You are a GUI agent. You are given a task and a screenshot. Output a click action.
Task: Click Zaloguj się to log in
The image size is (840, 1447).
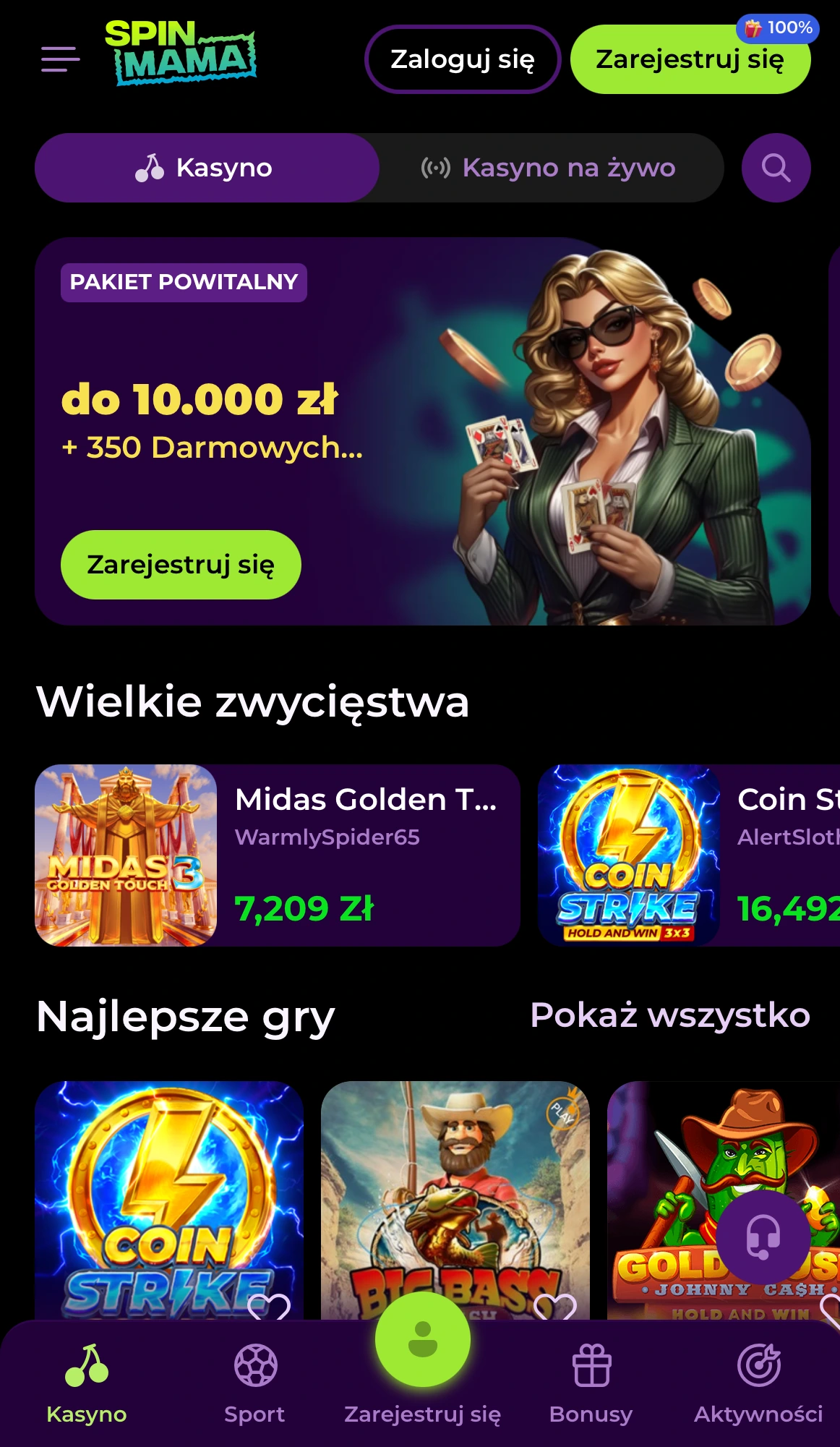coord(463,60)
